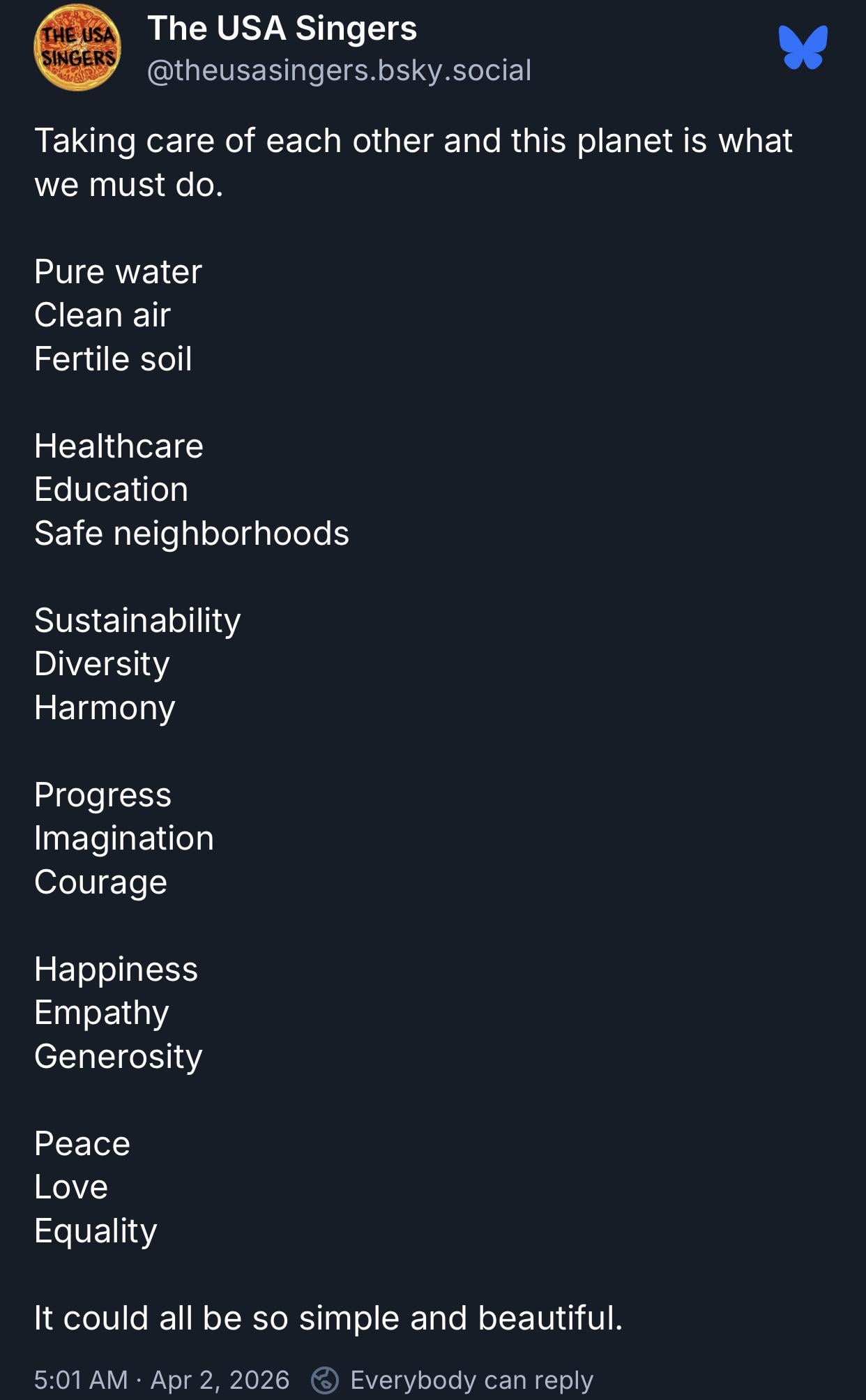Tap the Bluesky butterfly logo
Screen dimensions: 866x1400
click(x=803, y=47)
